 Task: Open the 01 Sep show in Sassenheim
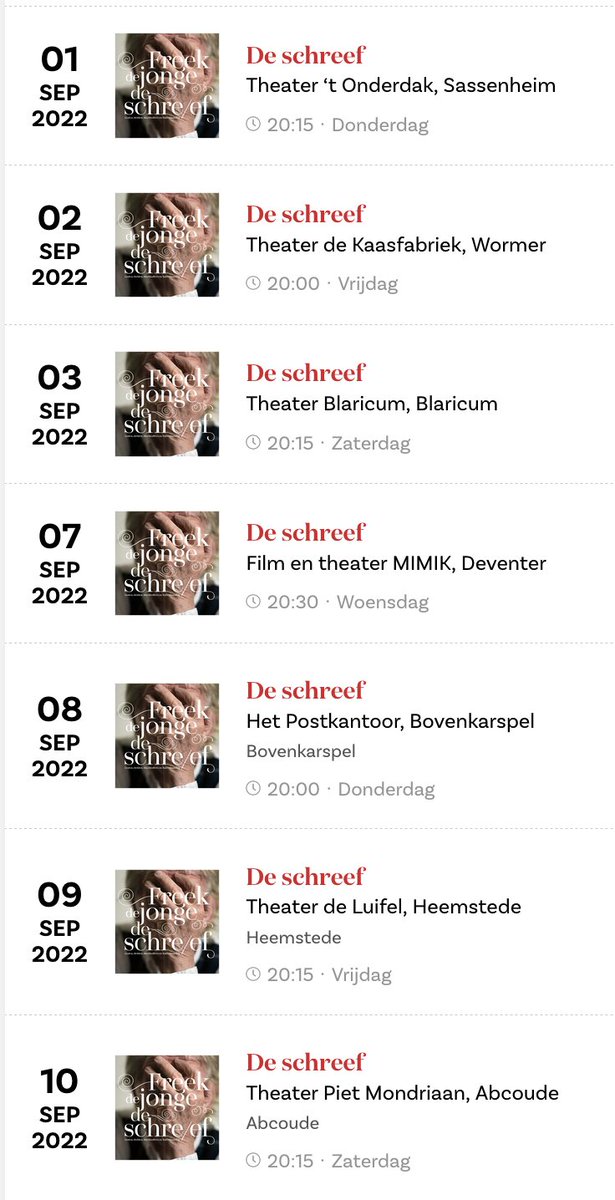[305, 56]
